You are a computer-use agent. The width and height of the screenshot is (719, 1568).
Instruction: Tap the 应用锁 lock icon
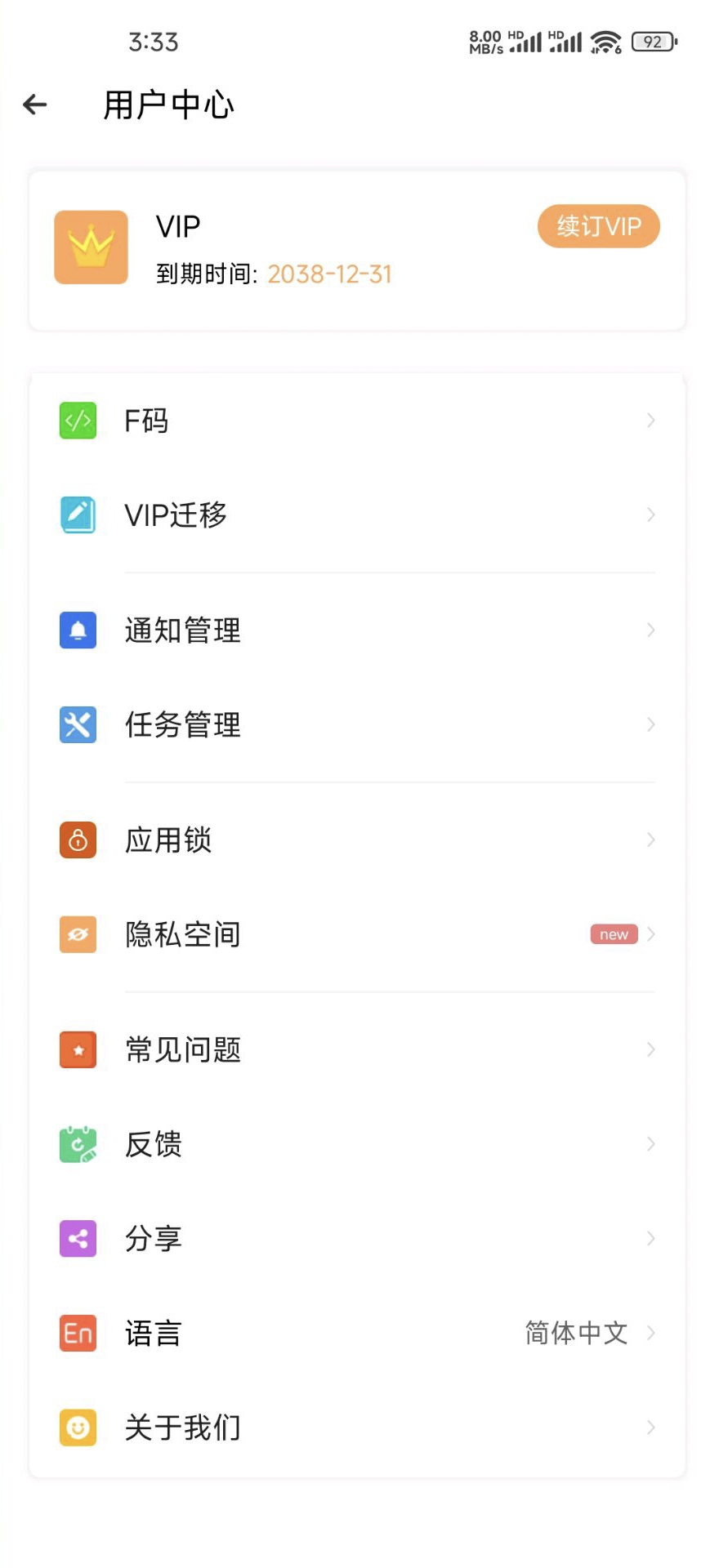77,840
